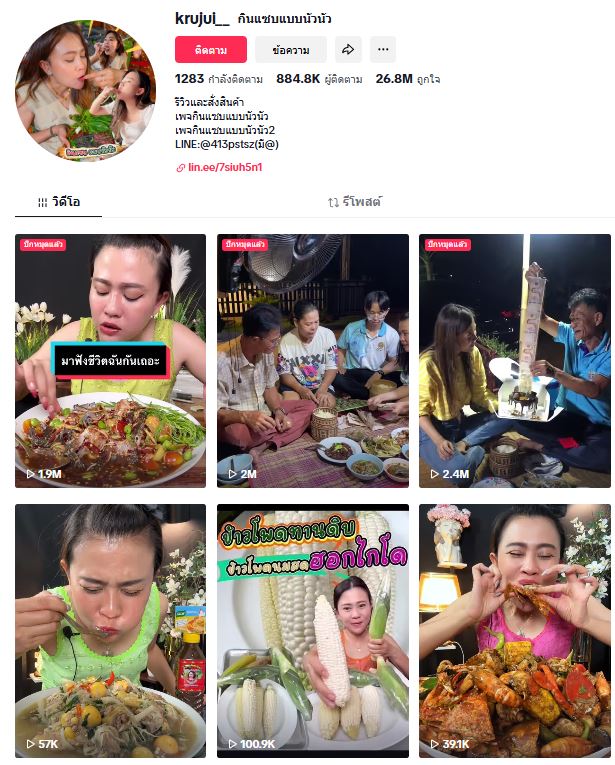Switch to the รีโพสต์ tab
The height and width of the screenshot is (765, 615).
click(355, 202)
